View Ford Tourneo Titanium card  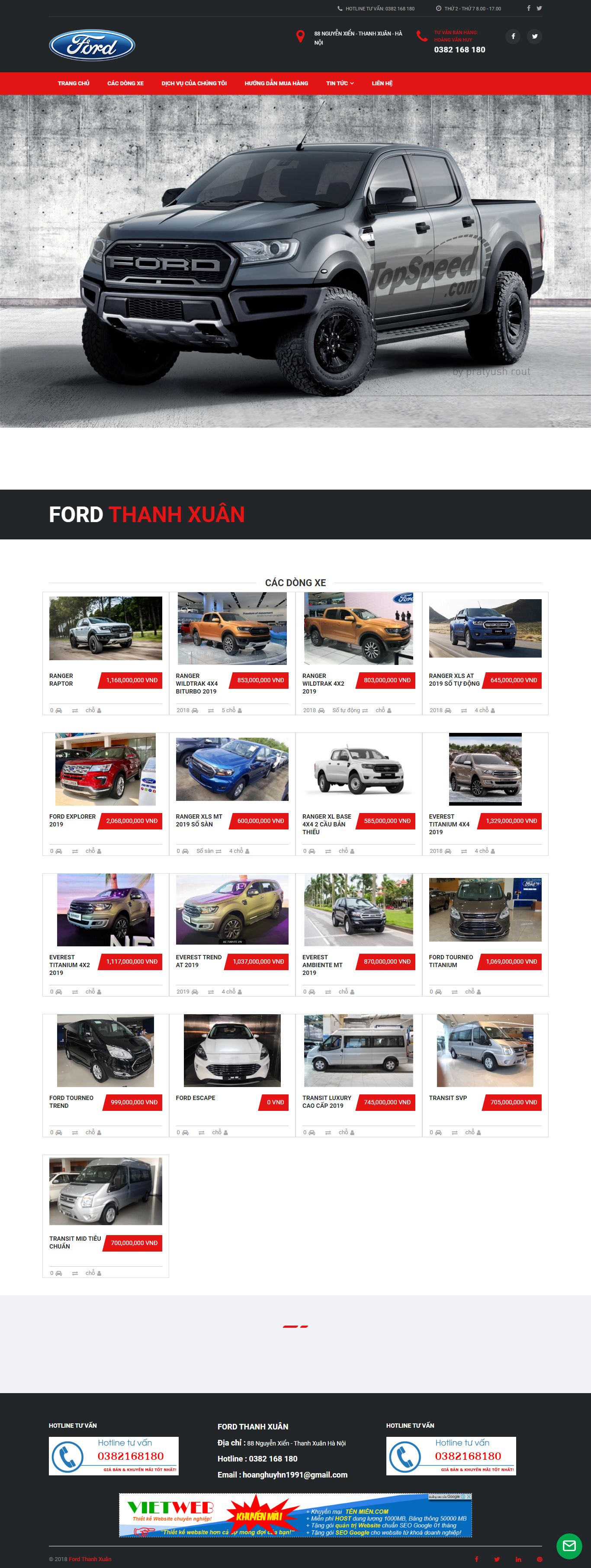coord(485,910)
